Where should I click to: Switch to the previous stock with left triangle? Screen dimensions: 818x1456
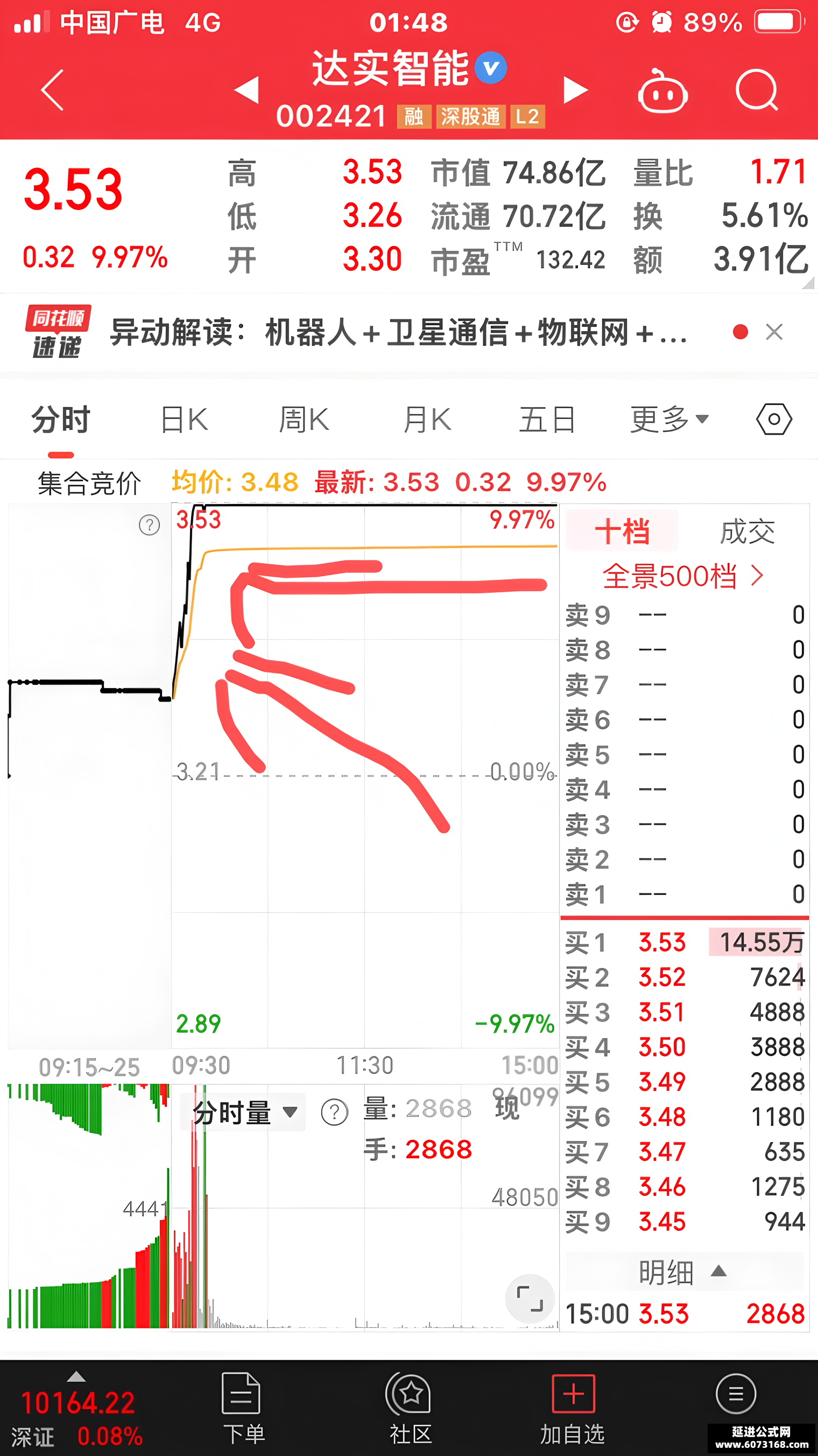247,90
